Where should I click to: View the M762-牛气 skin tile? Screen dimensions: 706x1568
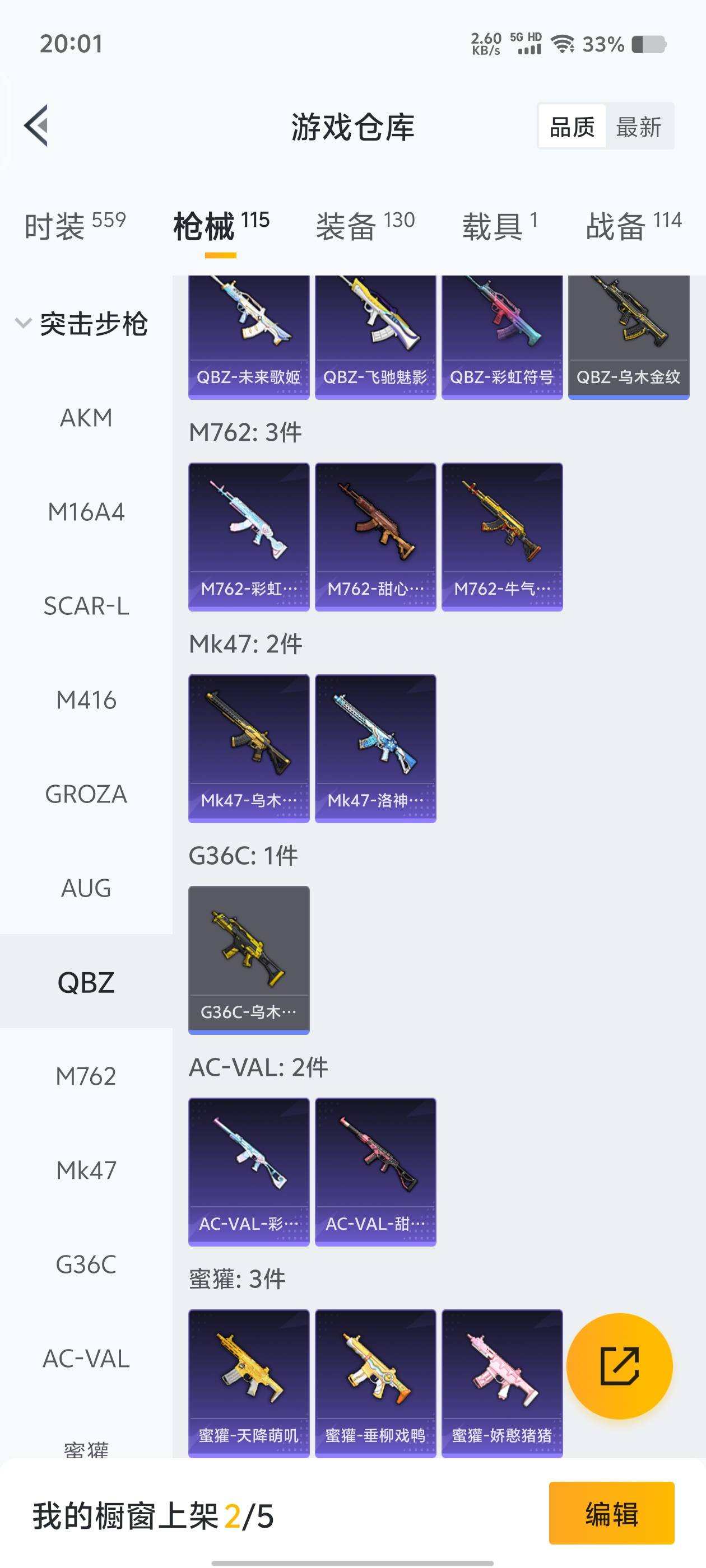[x=501, y=537]
